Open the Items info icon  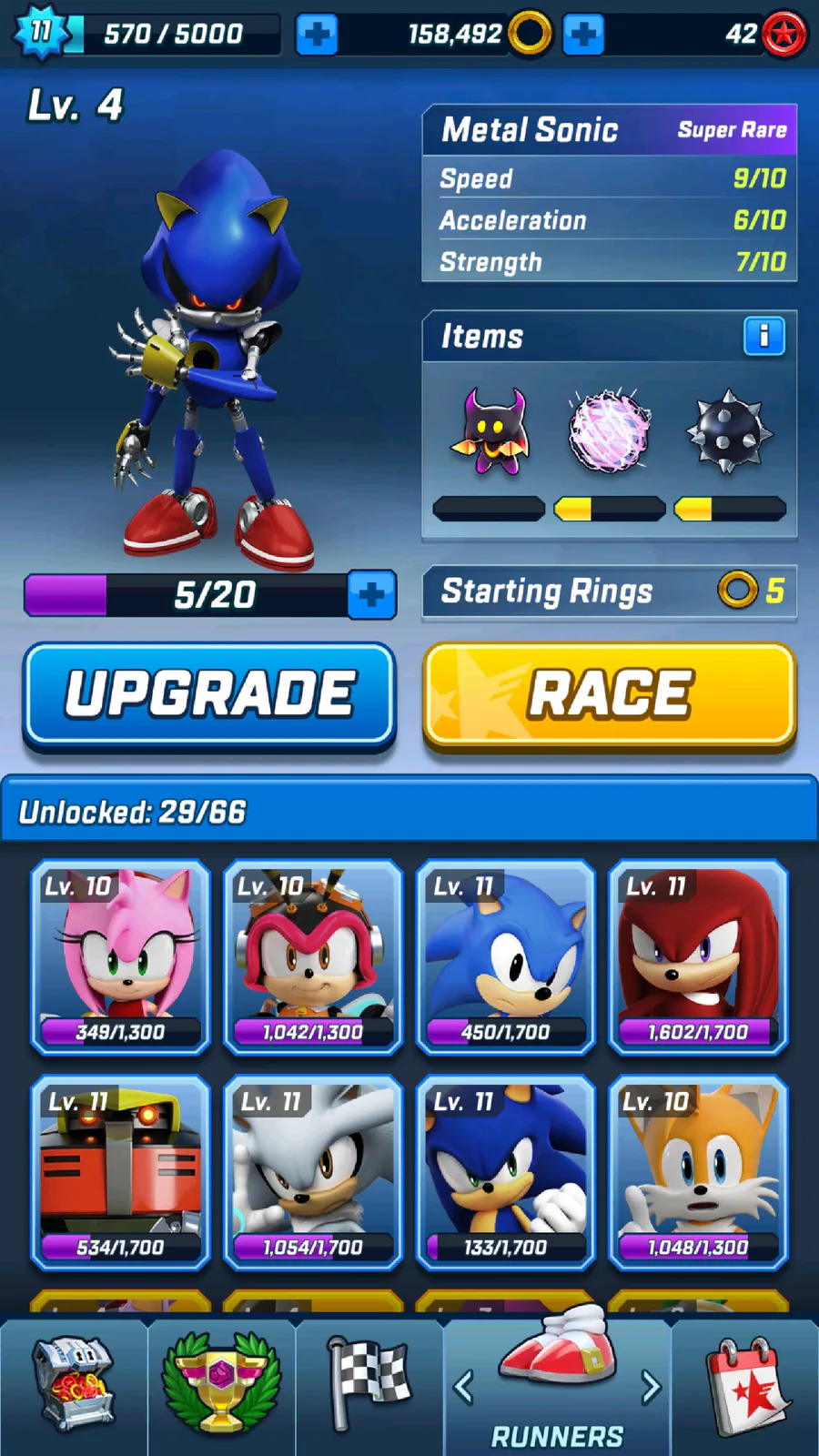pos(763,337)
